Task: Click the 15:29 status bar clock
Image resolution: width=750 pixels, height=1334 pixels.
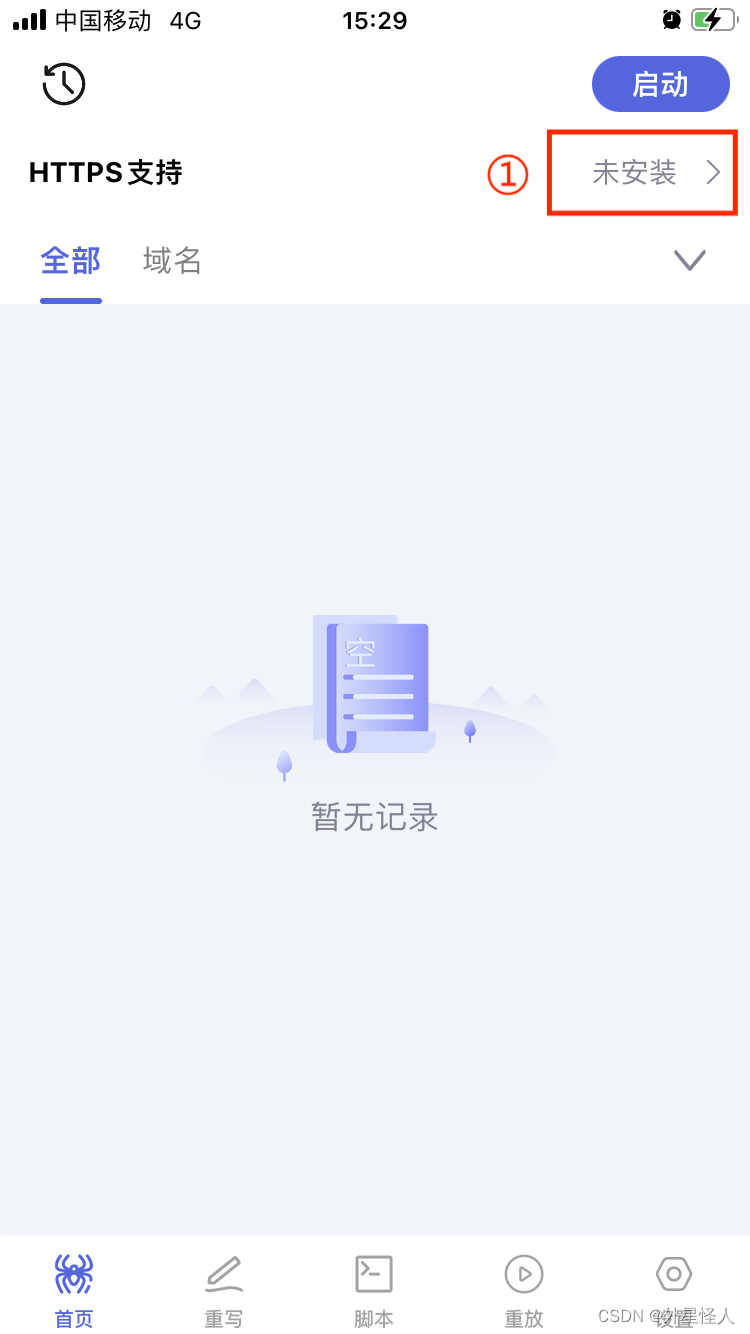Action: coord(374,20)
